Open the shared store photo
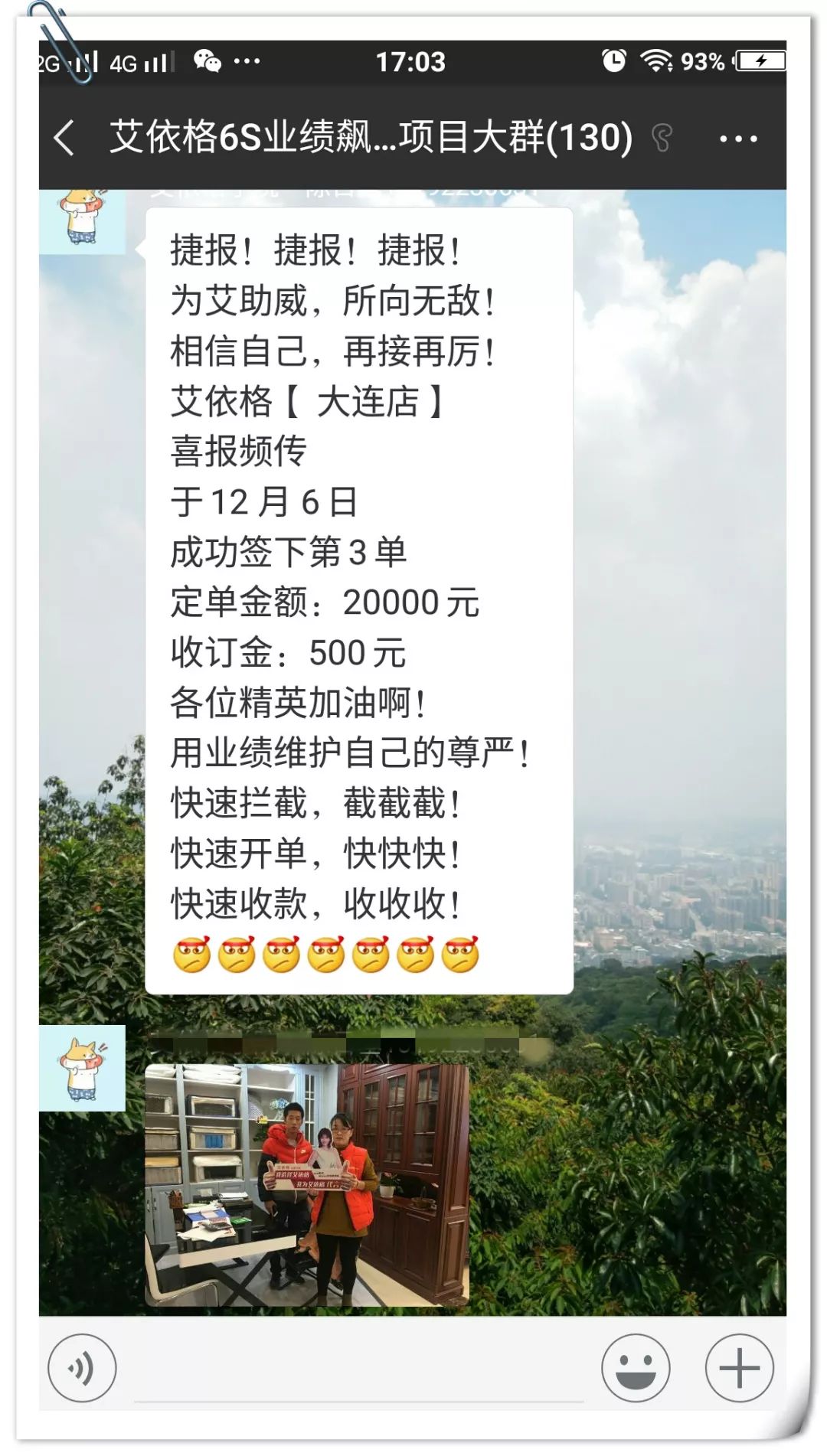Viewport: 827px width, 1456px height. pyautogui.click(x=307, y=1184)
